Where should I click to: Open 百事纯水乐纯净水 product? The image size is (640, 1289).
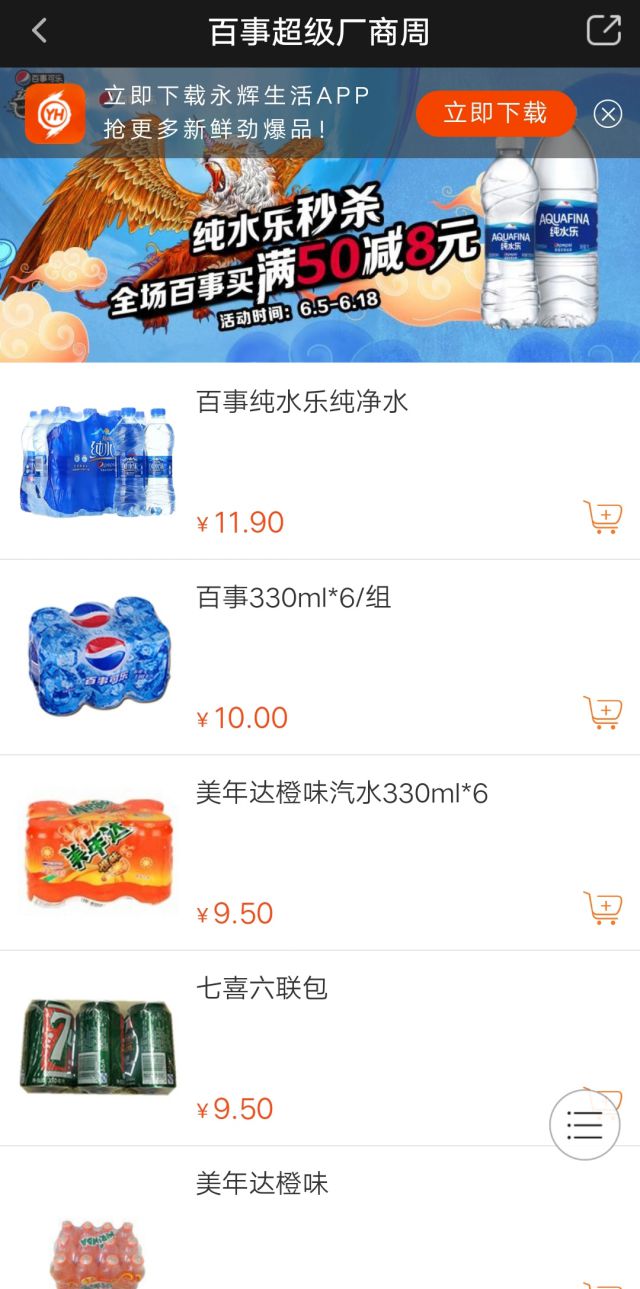point(302,402)
